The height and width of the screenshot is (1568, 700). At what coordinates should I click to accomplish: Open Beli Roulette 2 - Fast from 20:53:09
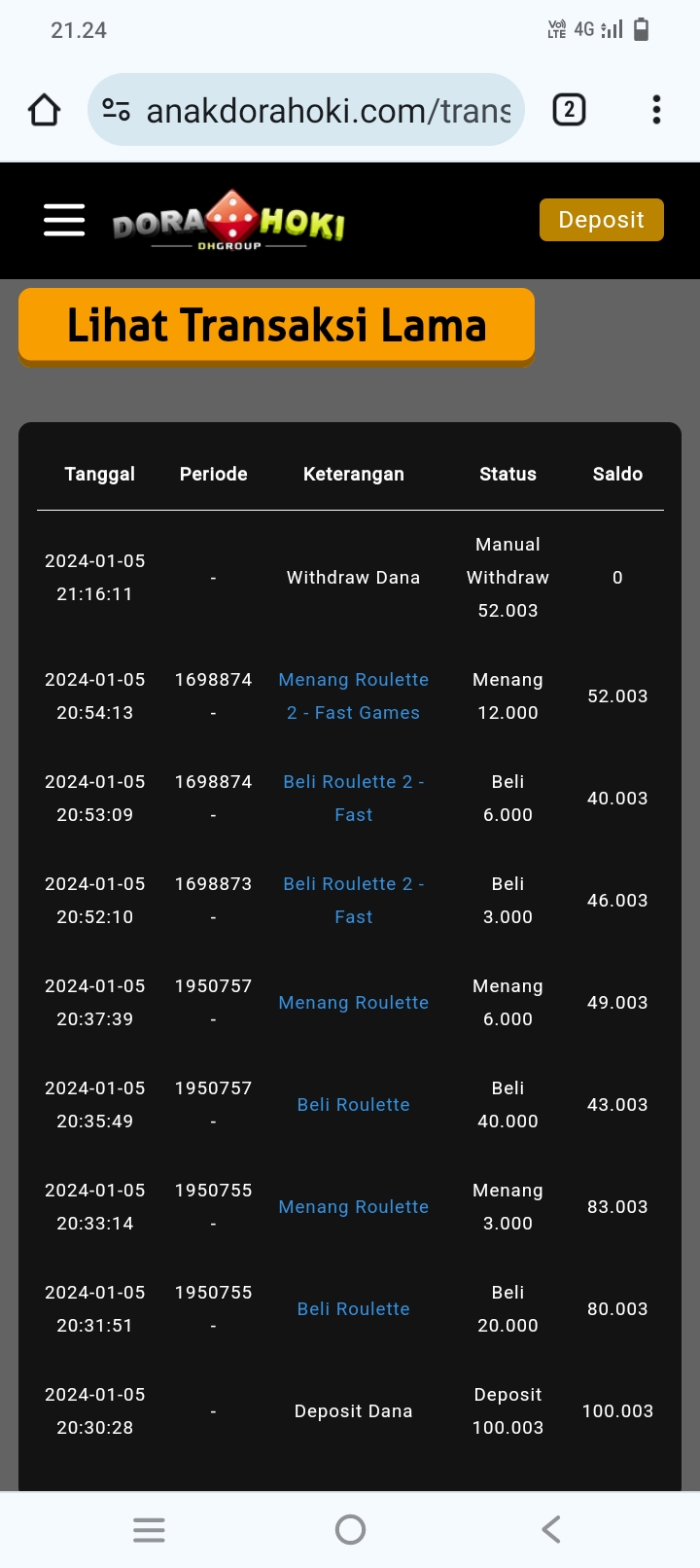354,799
